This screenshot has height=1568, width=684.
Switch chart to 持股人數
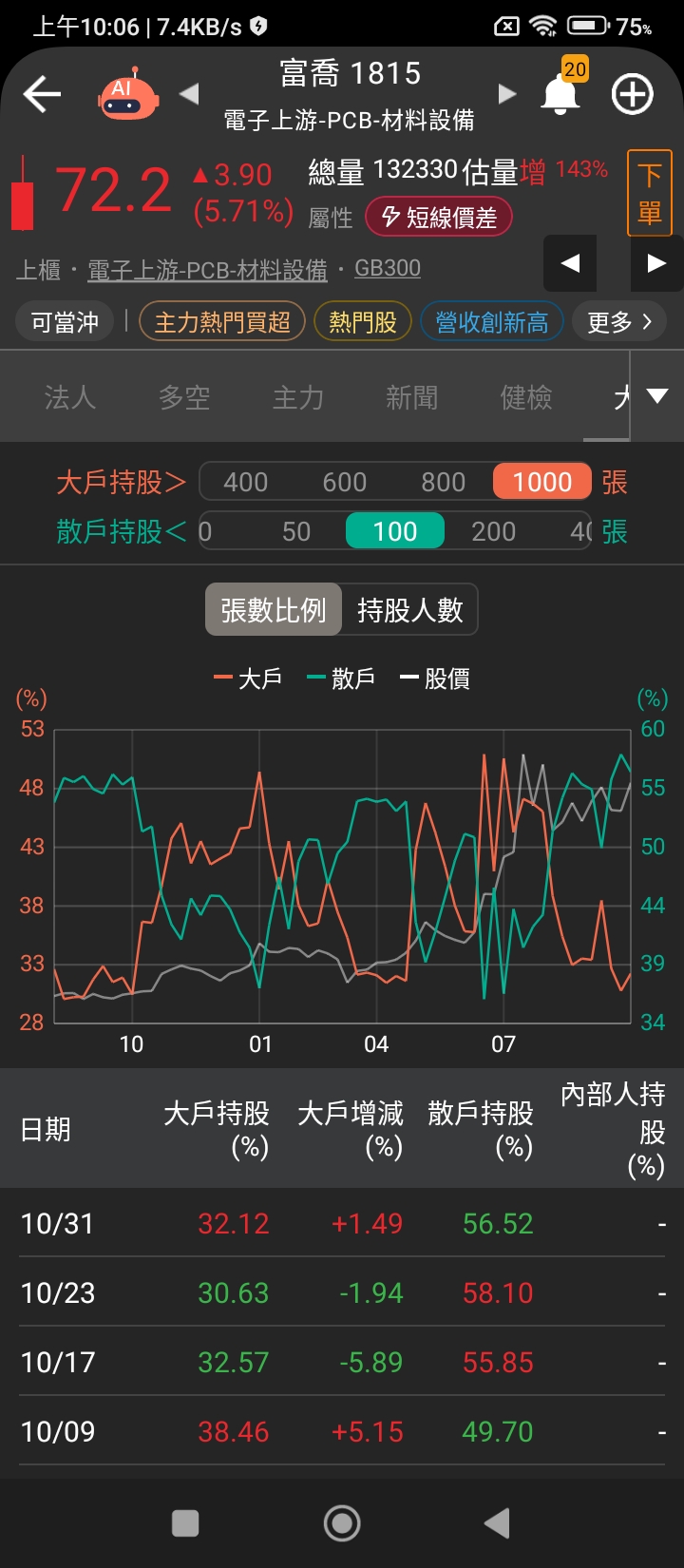tap(409, 610)
